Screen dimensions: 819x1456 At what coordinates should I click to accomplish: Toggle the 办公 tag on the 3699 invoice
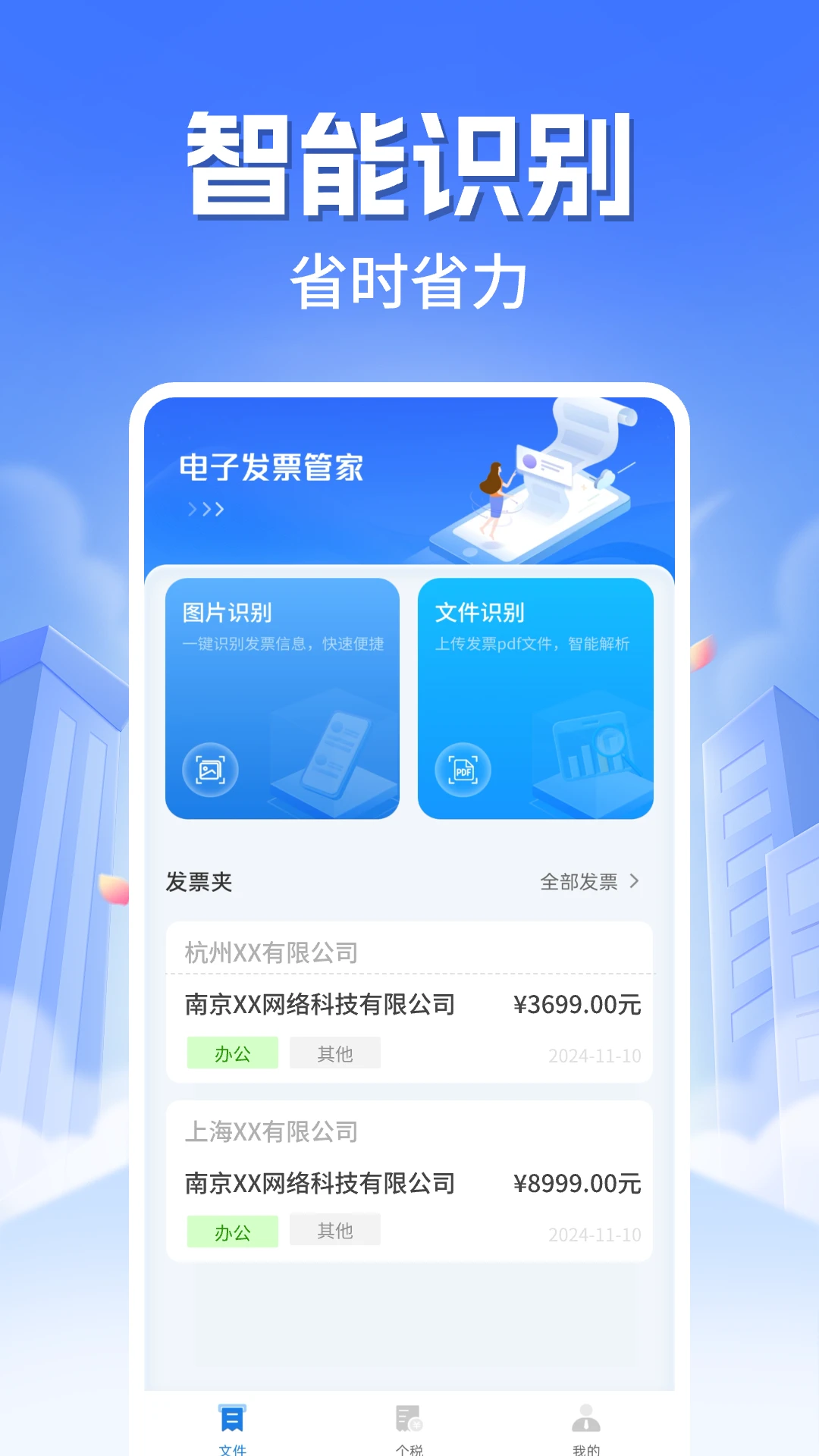click(x=232, y=1053)
